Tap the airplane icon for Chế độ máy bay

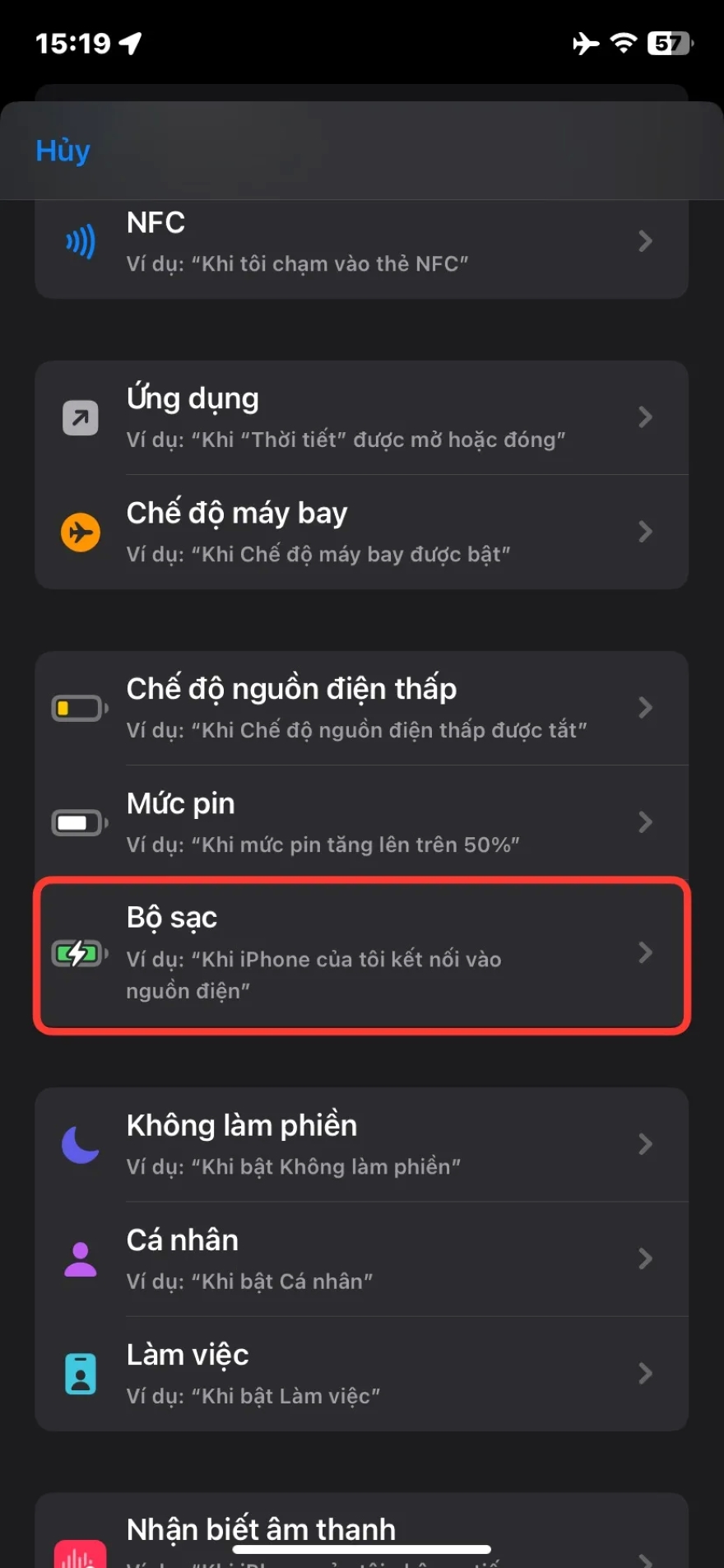tap(80, 532)
